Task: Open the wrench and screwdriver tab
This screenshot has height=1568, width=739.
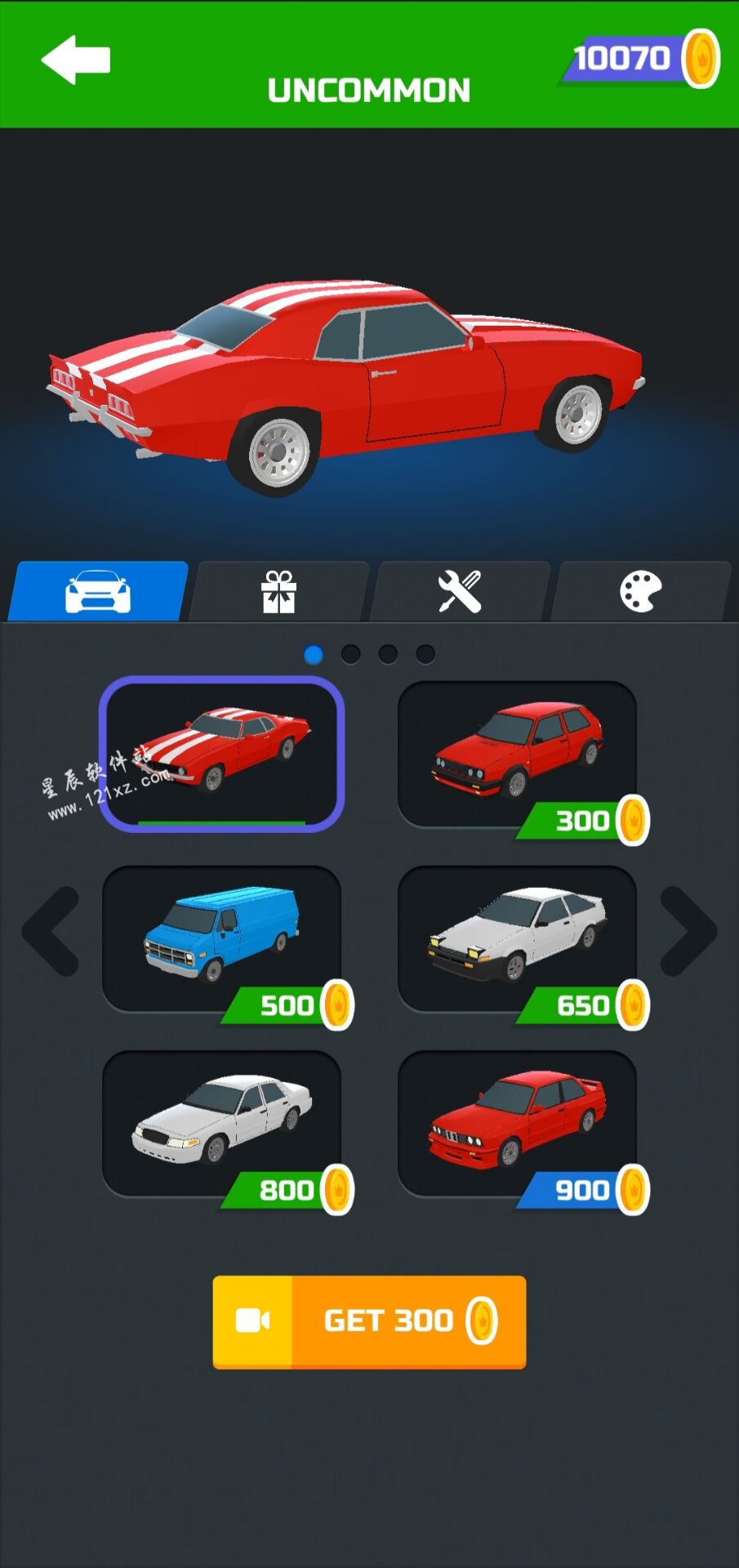Action: tap(460, 591)
